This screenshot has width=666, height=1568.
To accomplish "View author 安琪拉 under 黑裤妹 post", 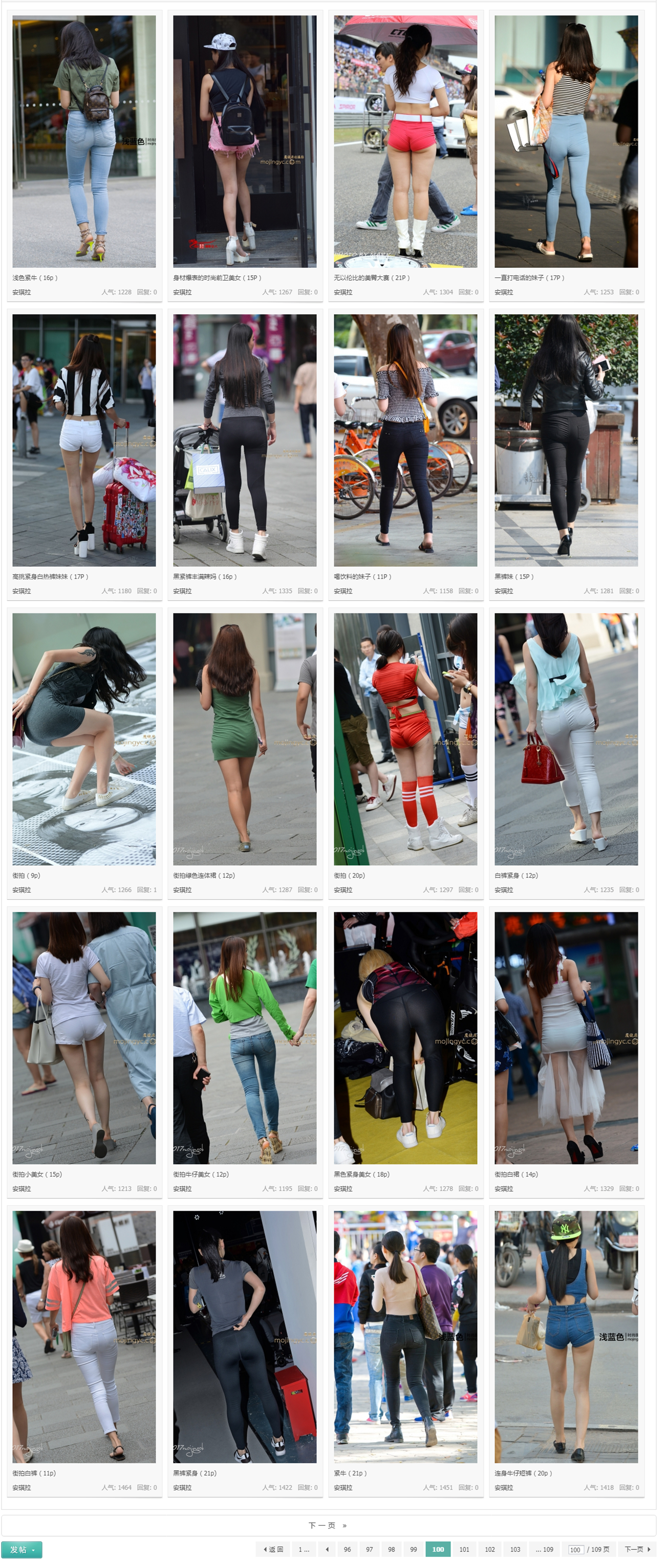I will [503, 591].
